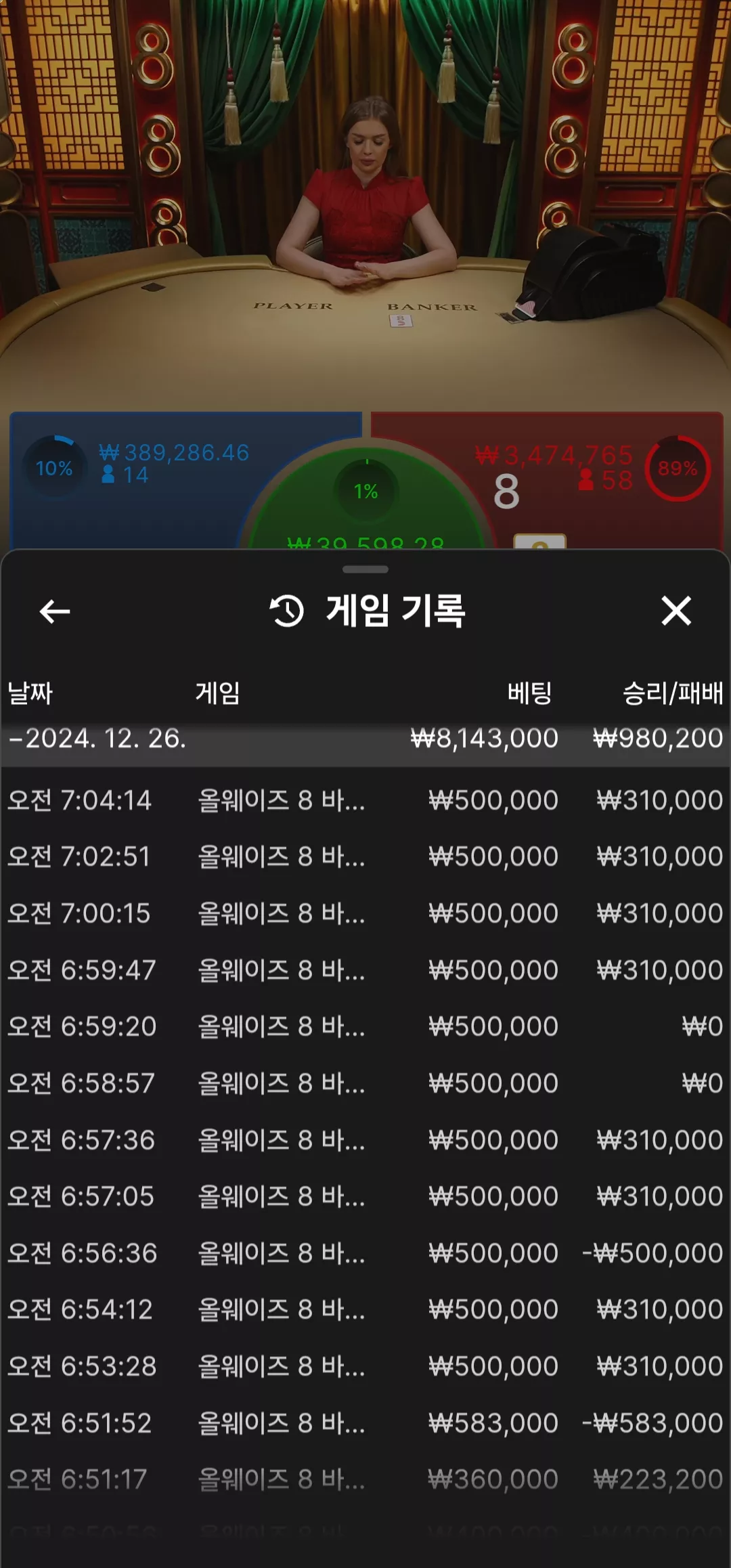Tap the drag handle atop the history sheet

click(x=365, y=569)
